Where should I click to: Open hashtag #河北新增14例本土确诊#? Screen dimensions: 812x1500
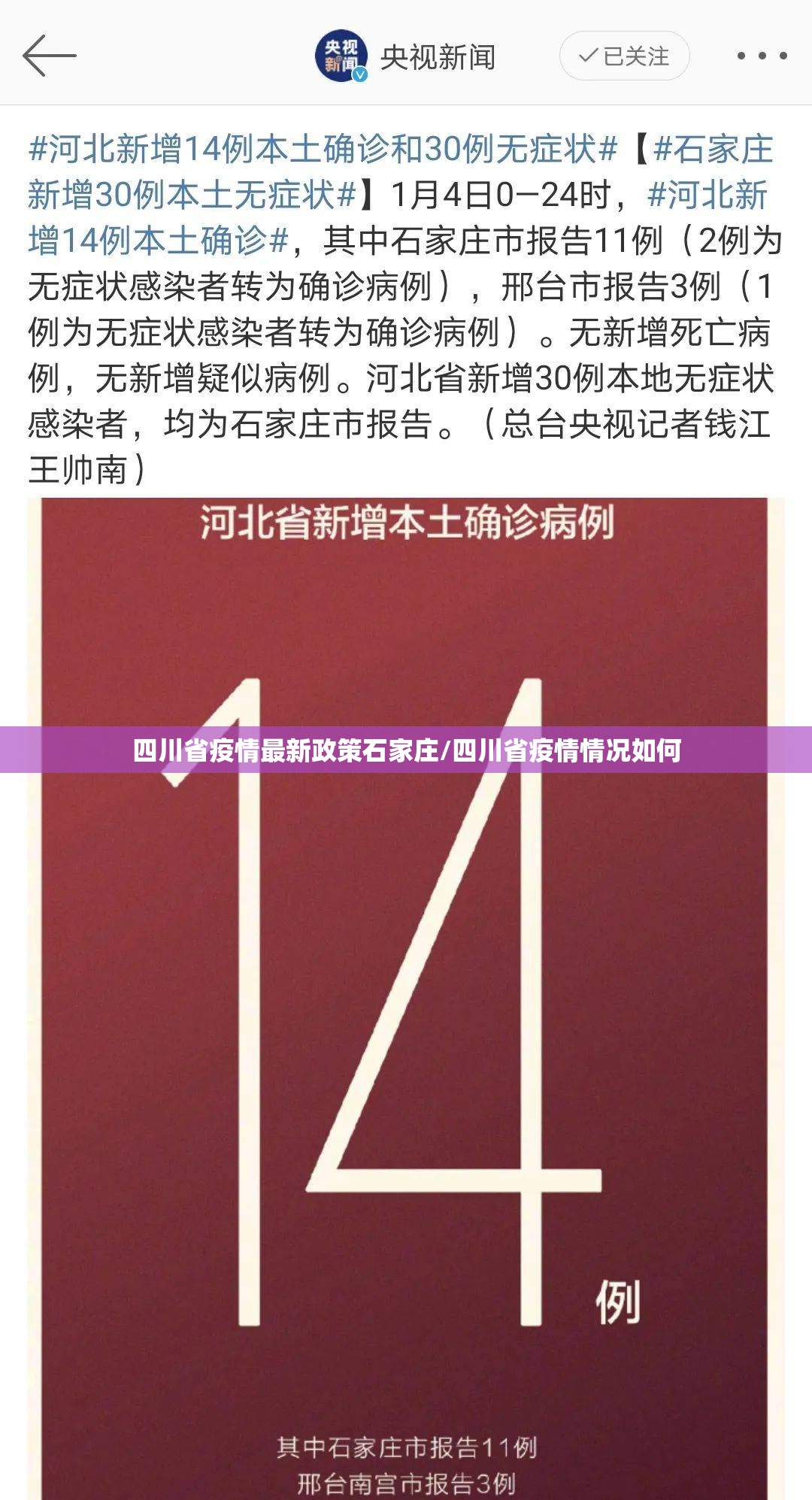tap(158, 241)
